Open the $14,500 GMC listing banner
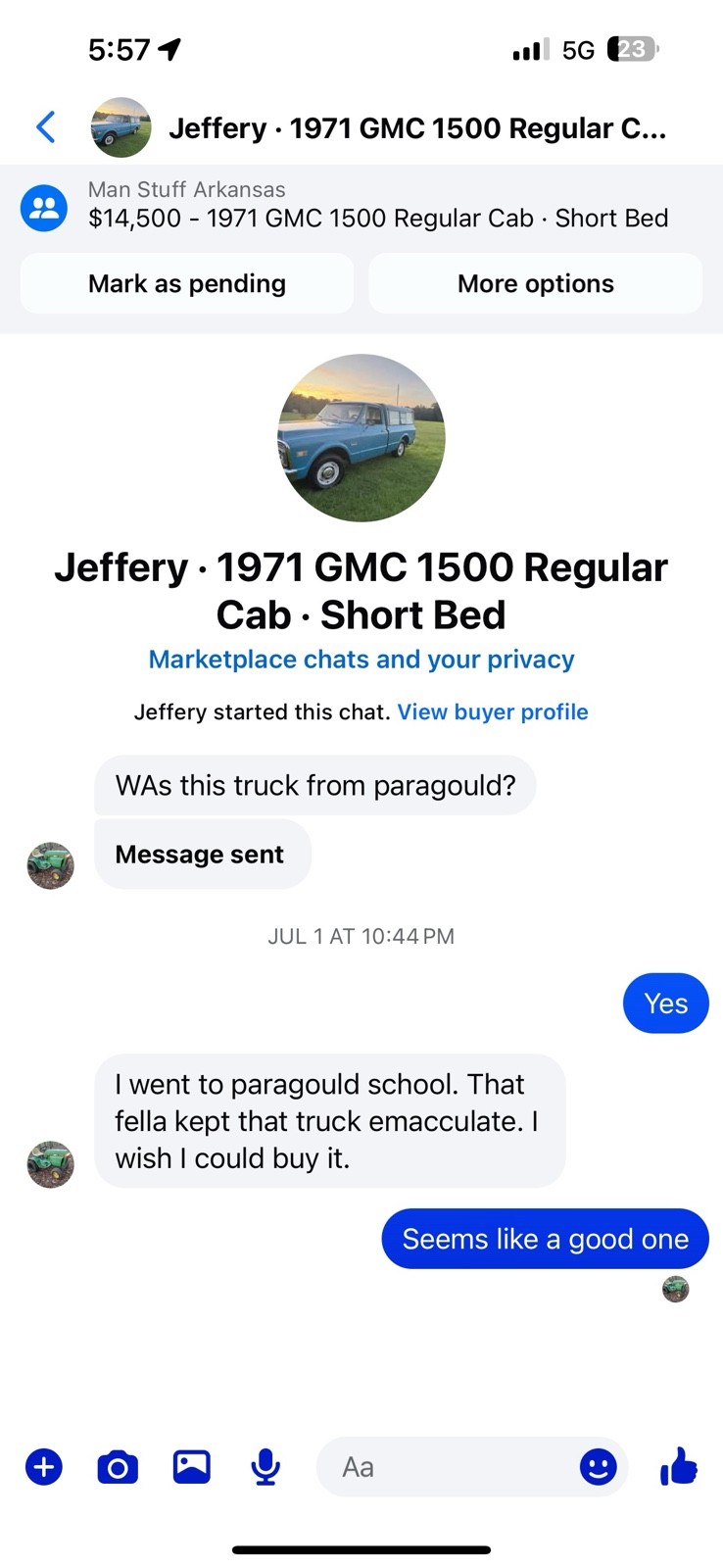 [377, 206]
